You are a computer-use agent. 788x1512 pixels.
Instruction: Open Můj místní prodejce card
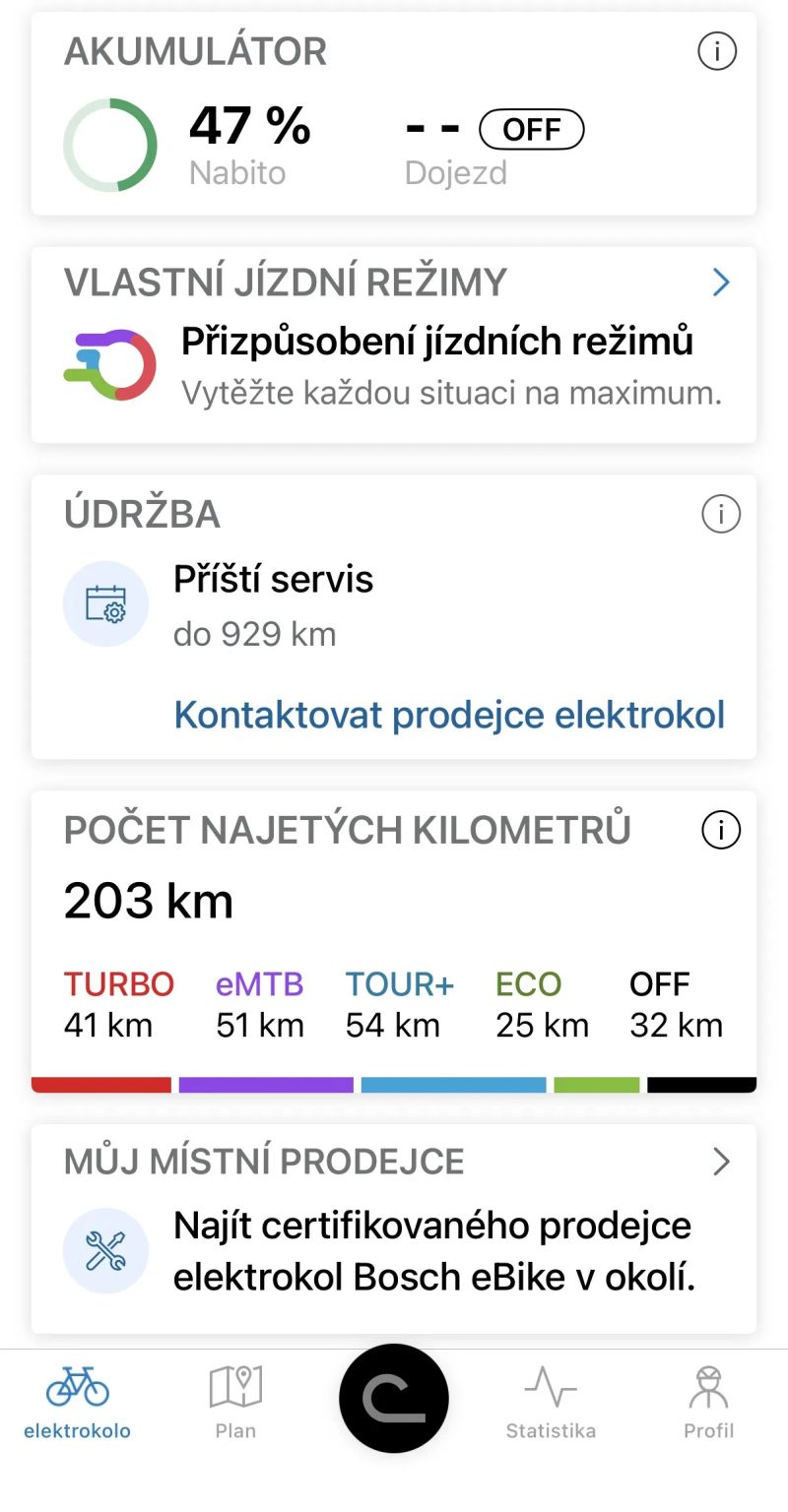coord(394,1228)
